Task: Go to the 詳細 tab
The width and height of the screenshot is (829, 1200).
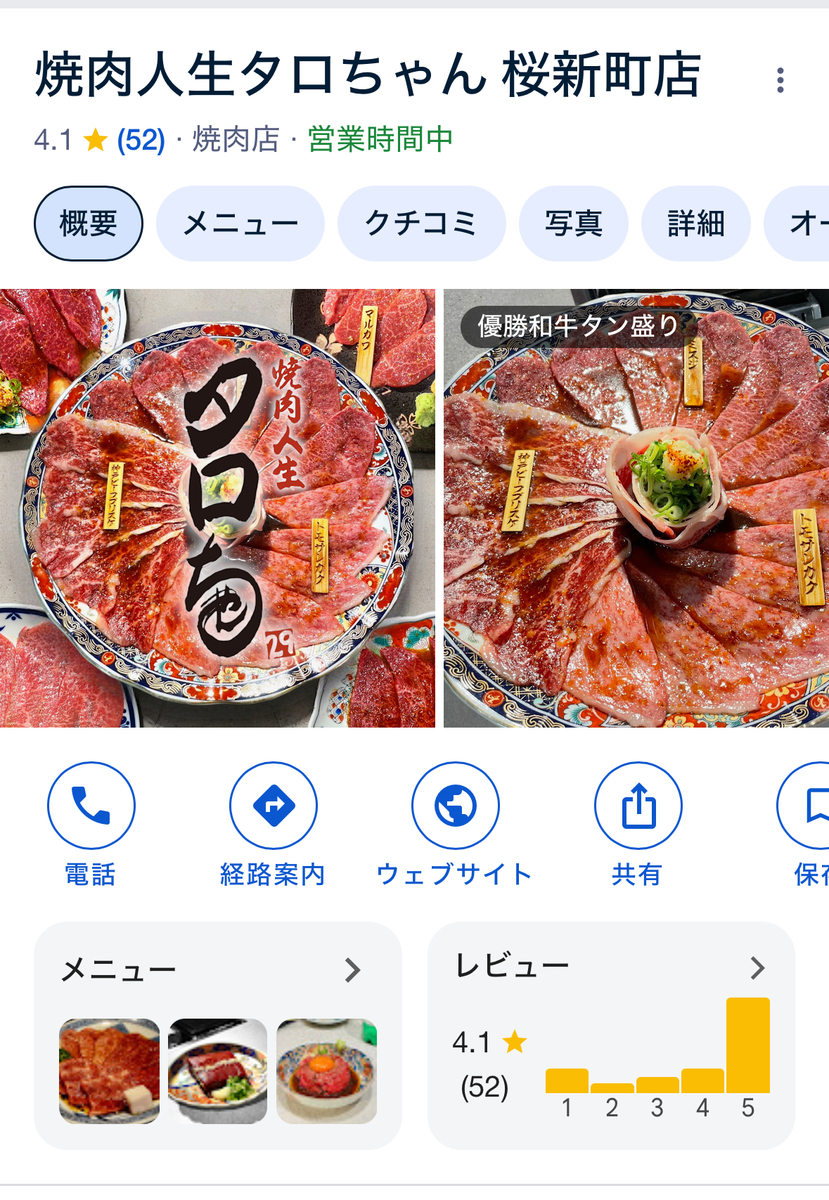Action: tap(696, 223)
